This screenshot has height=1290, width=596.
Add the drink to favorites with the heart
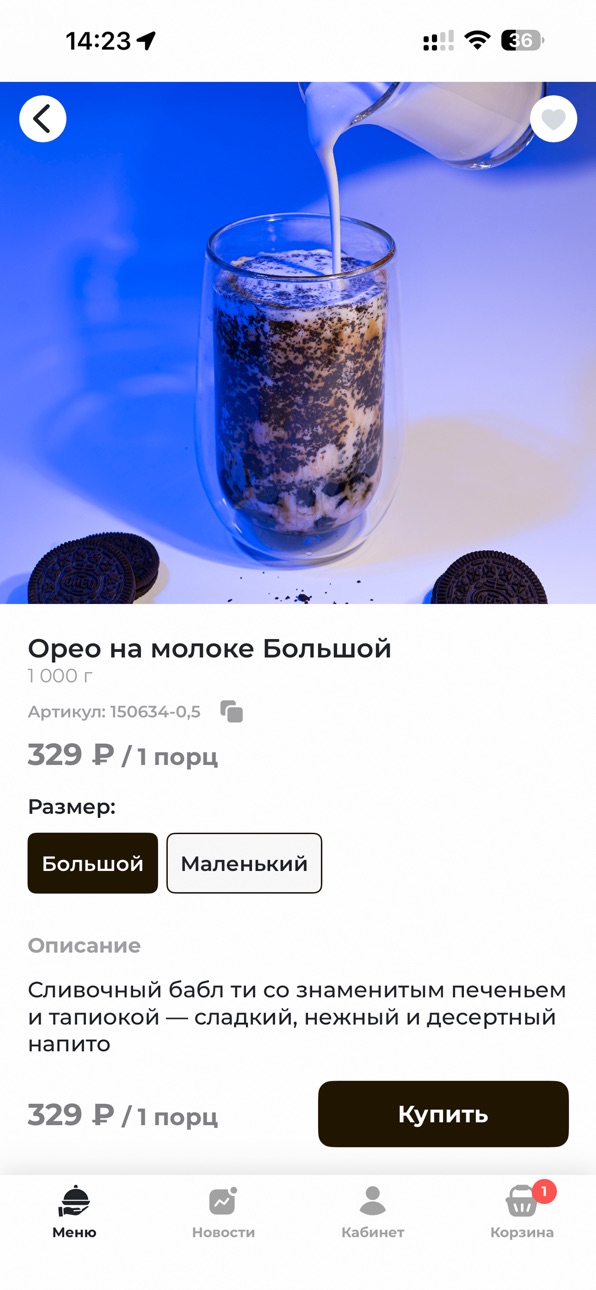click(x=553, y=120)
